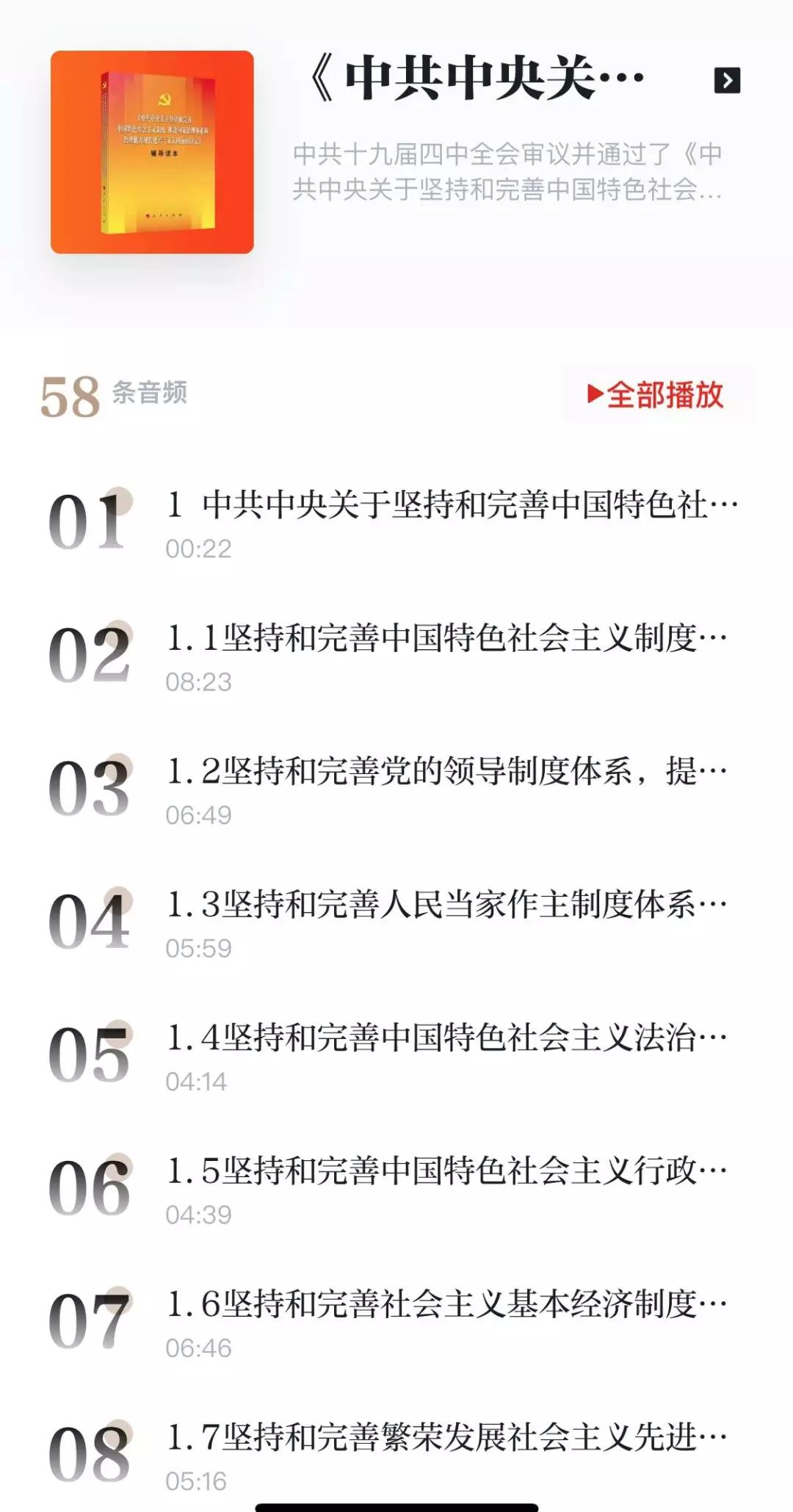Open the album title 《中共中央关…》
Viewport: 793px width, 1512px height.
tap(477, 77)
